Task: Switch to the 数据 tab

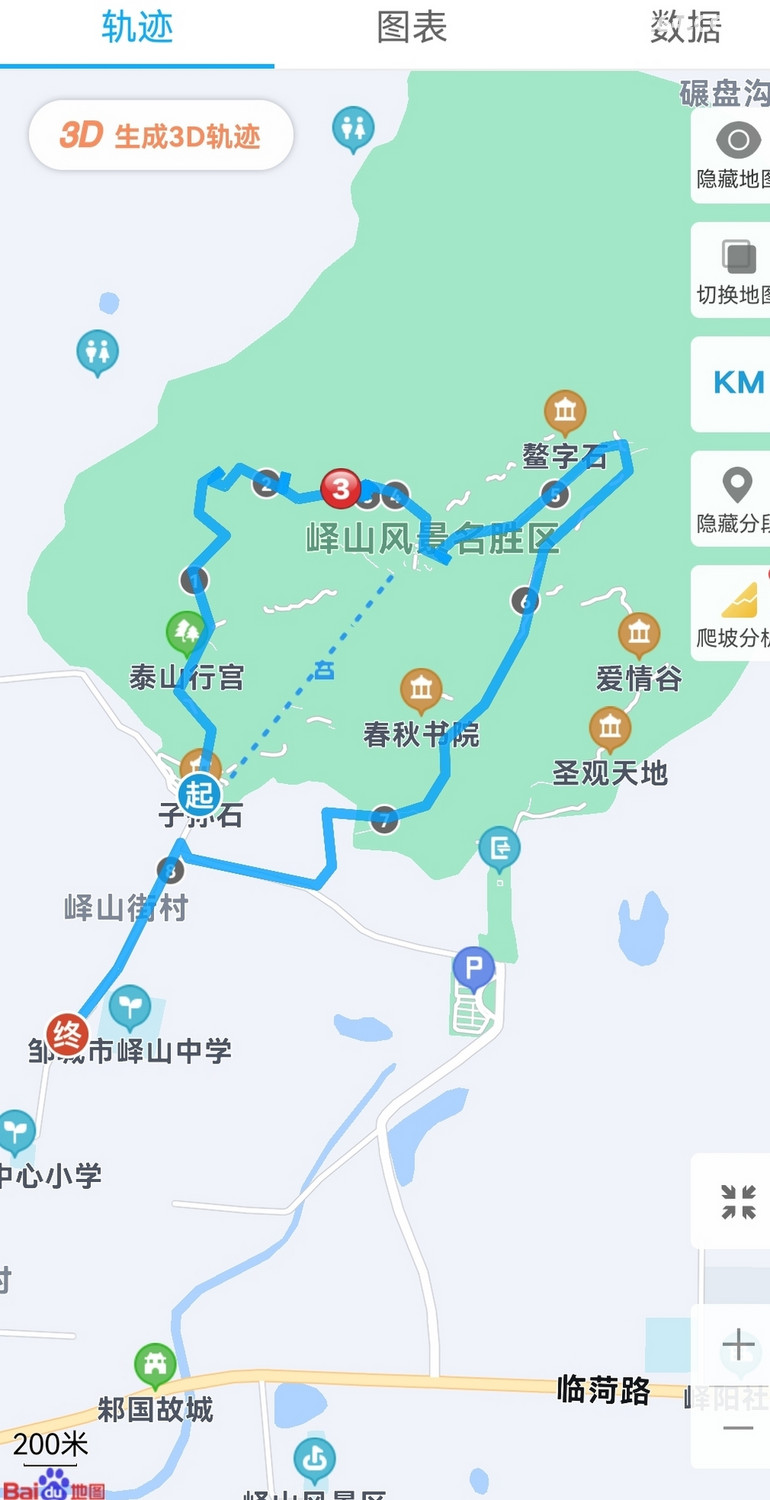Action: tap(685, 29)
